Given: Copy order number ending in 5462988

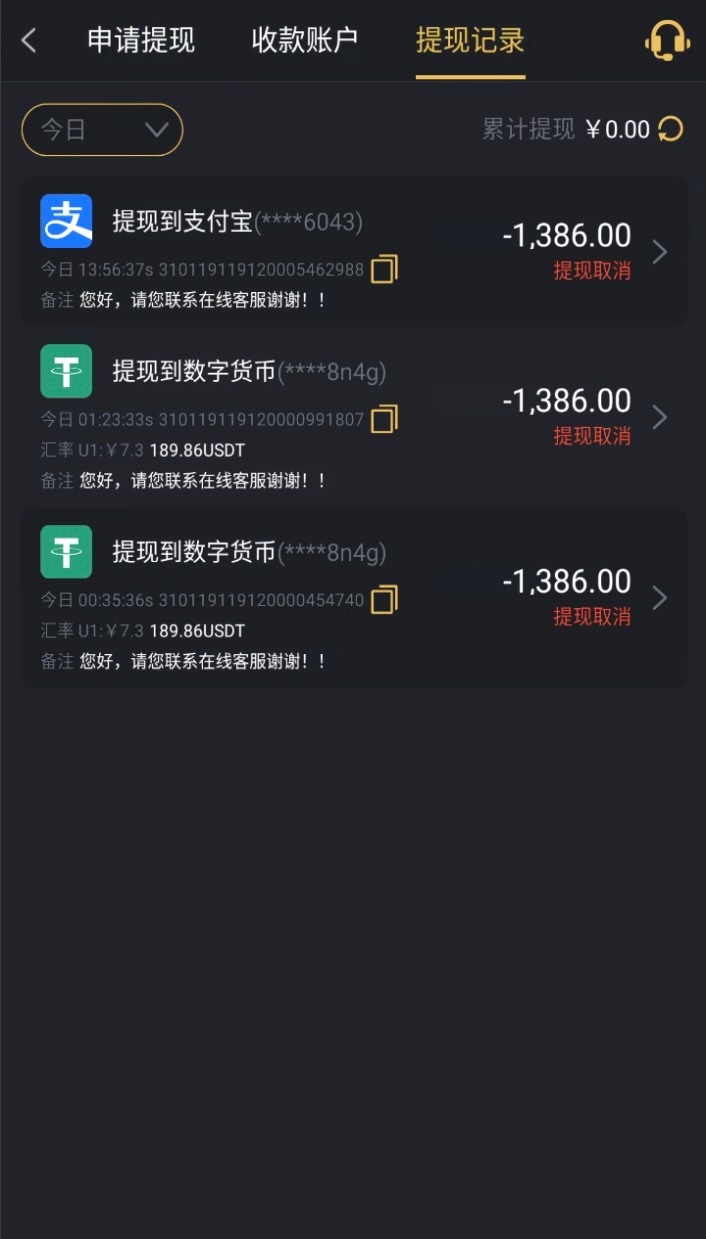Looking at the screenshot, I should 384,269.
